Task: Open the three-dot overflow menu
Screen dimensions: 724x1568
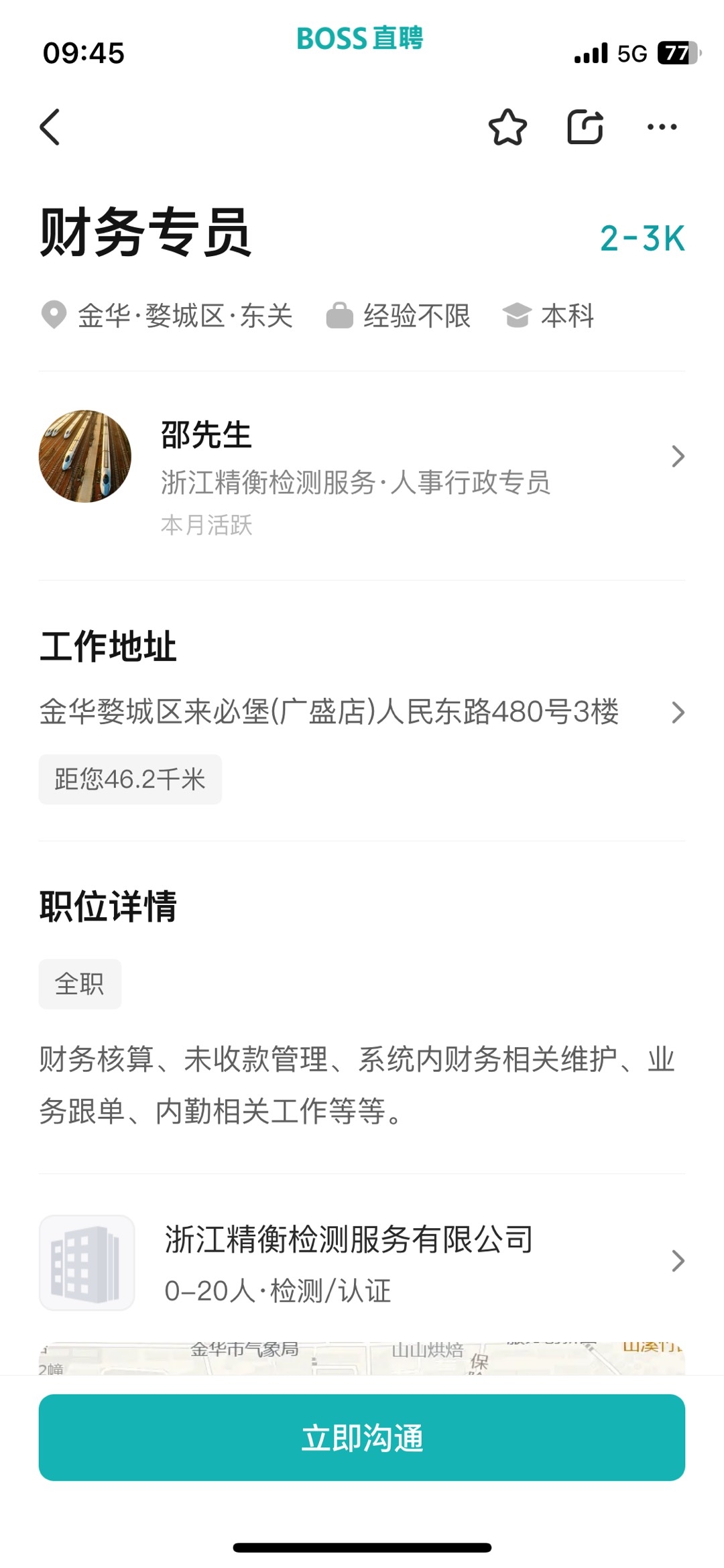Action: (662, 127)
